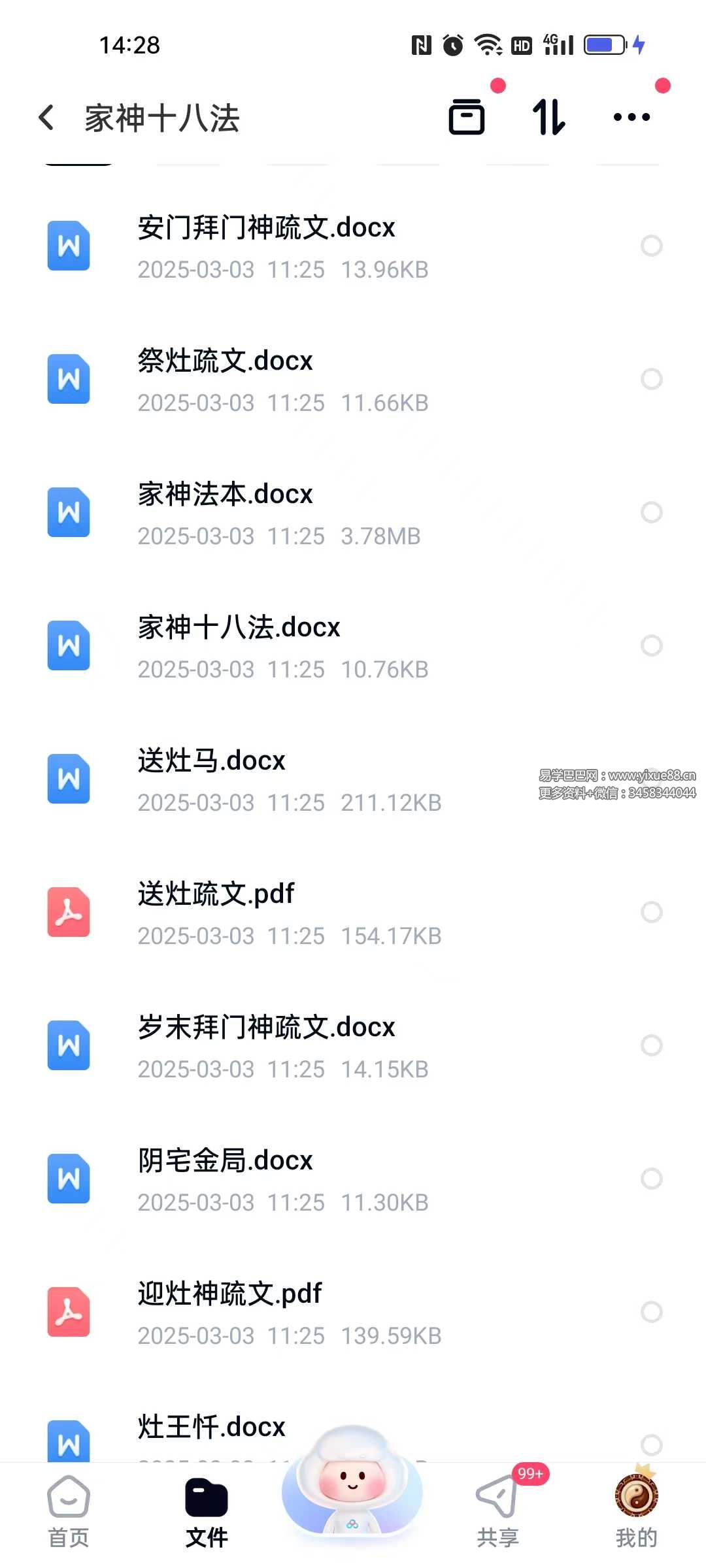
Task: Select the circle beside 安门拜门神疏文.docx
Action: pos(651,246)
